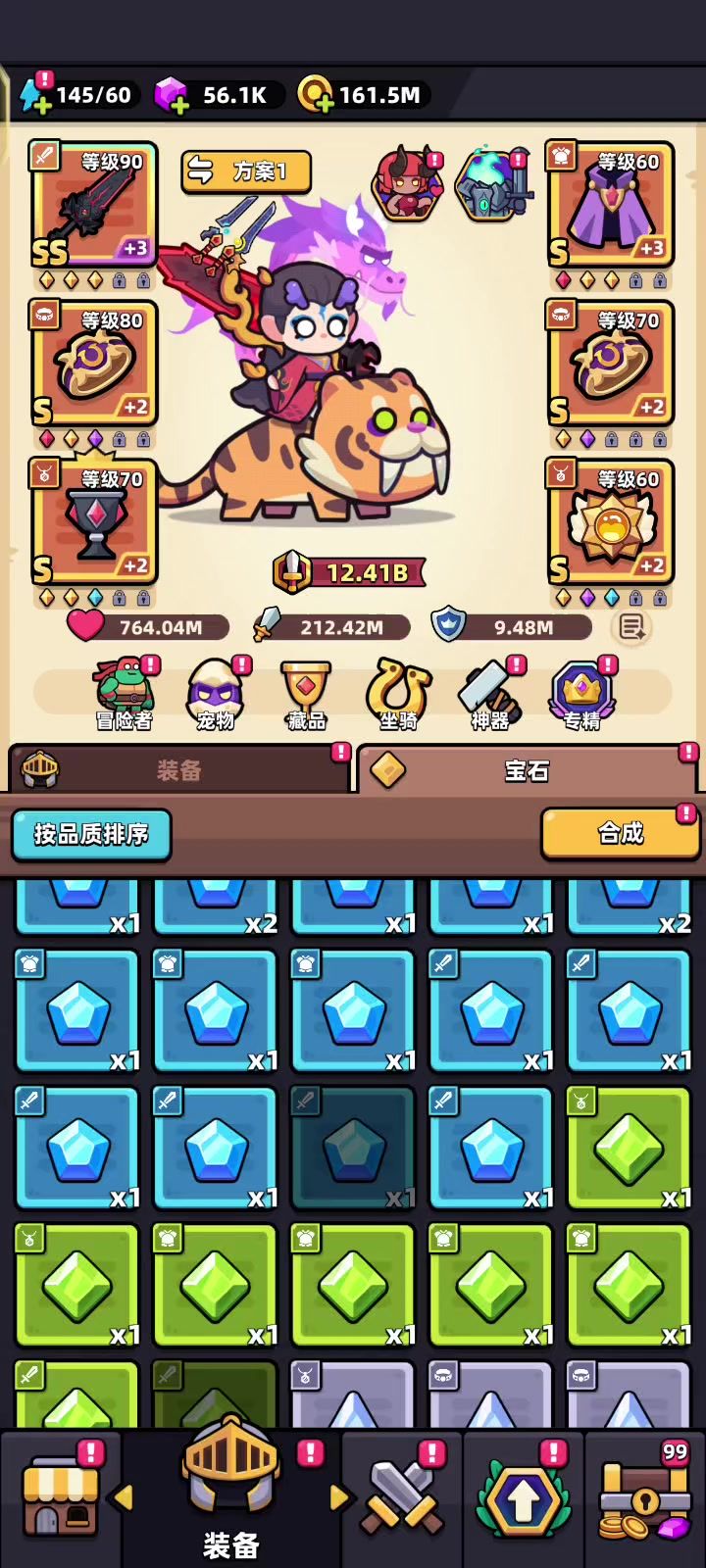The height and width of the screenshot is (1568, 706).
Task: Open the 宠物 pet menu
Action: (x=216, y=694)
